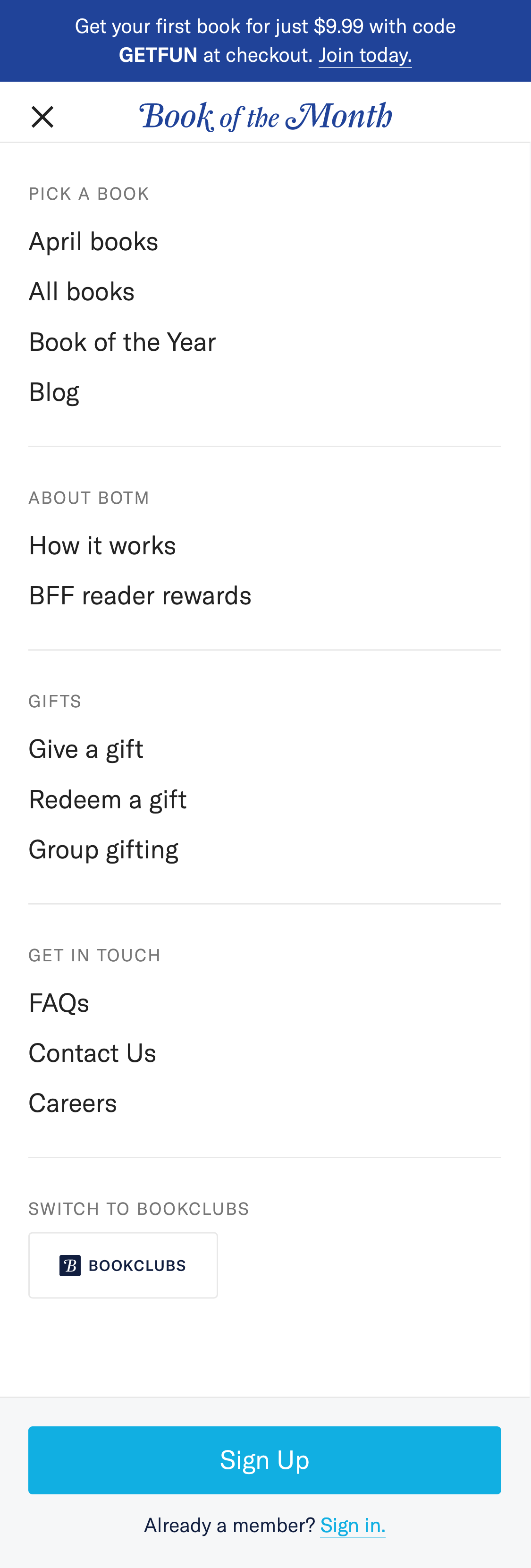Open How it works
Image resolution: width=531 pixels, height=1568 pixels.
[102, 545]
